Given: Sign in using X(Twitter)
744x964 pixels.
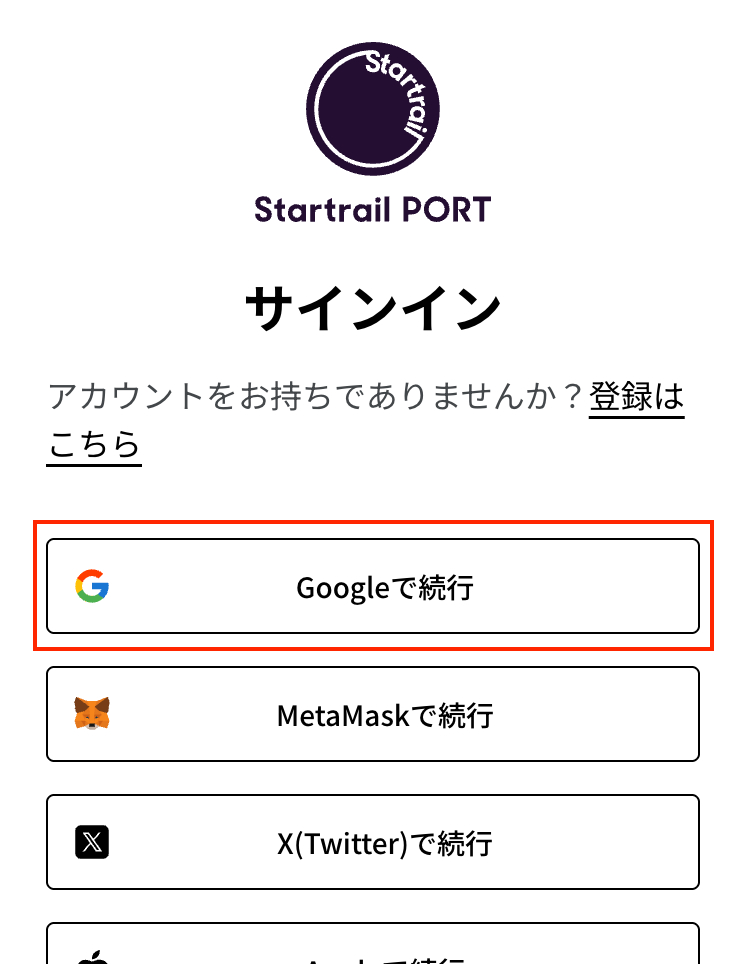Looking at the screenshot, I should [372, 843].
